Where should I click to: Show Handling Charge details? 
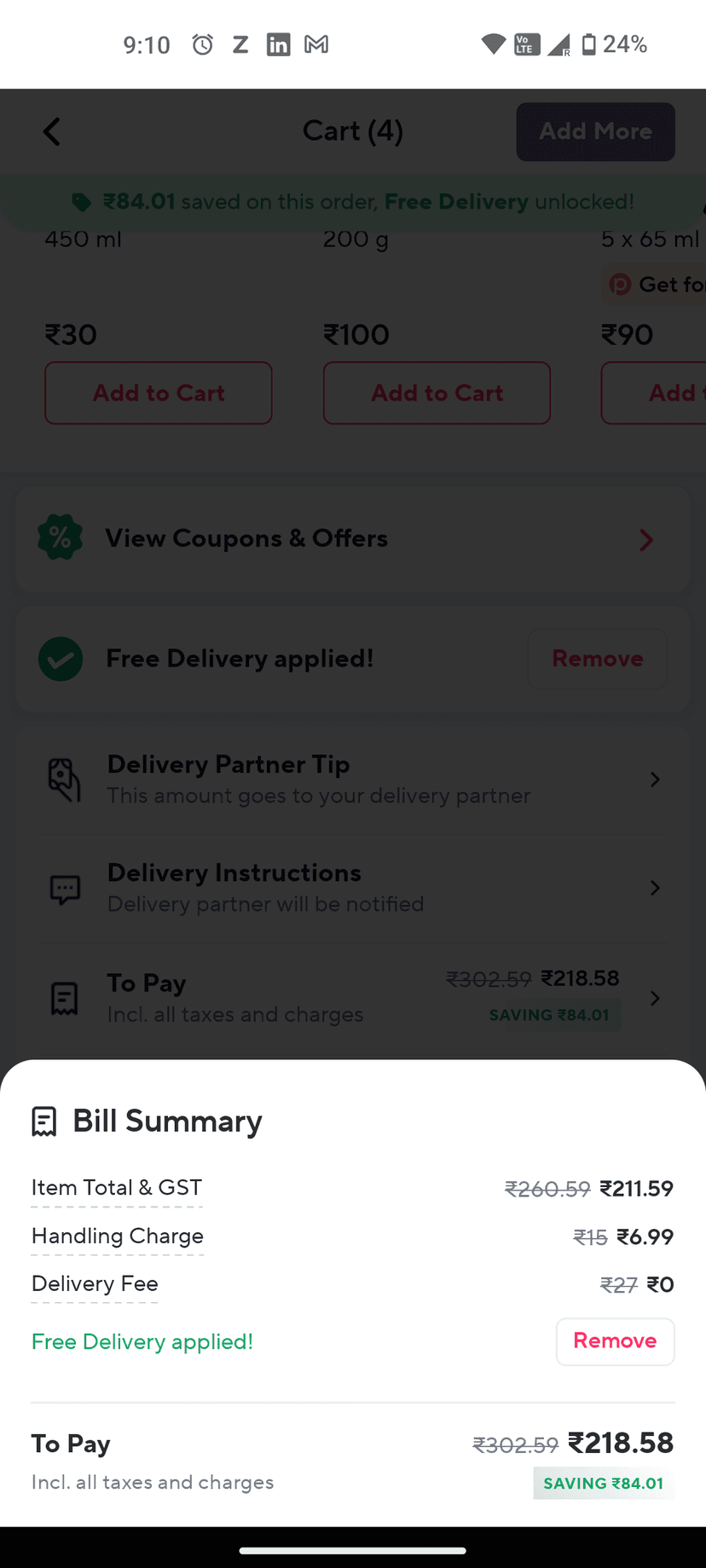[118, 1236]
